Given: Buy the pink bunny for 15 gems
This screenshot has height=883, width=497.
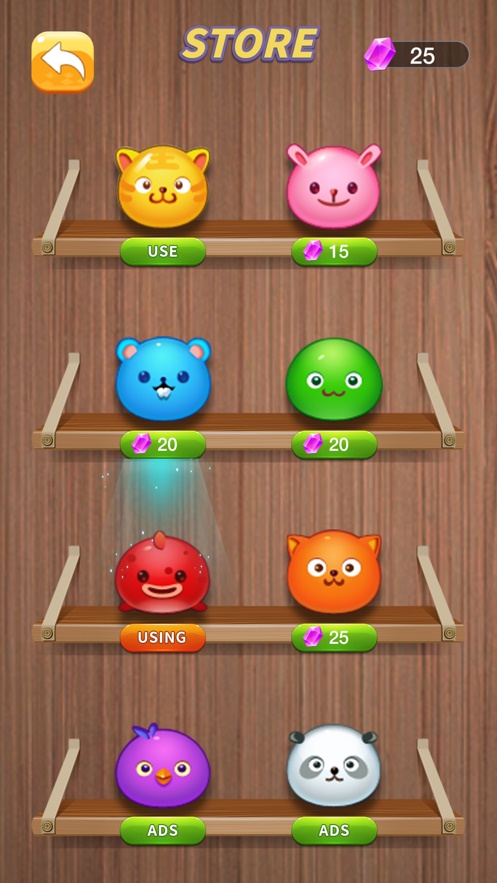Looking at the screenshot, I should pyautogui.click(x=334, y=251).
